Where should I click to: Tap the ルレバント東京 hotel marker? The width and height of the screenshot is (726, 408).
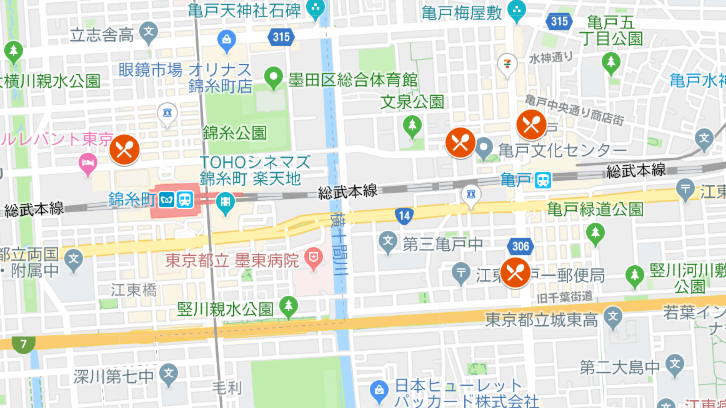pos(87,161)
